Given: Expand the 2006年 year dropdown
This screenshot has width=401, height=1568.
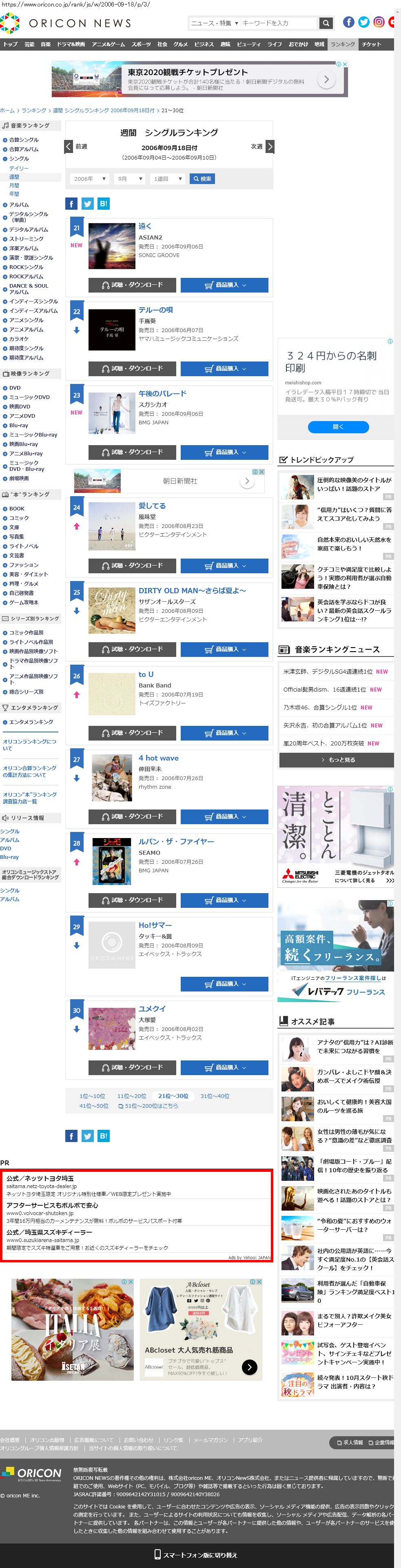Looking at the screenshot, I should pyautogui.click(x=89, y=179).
